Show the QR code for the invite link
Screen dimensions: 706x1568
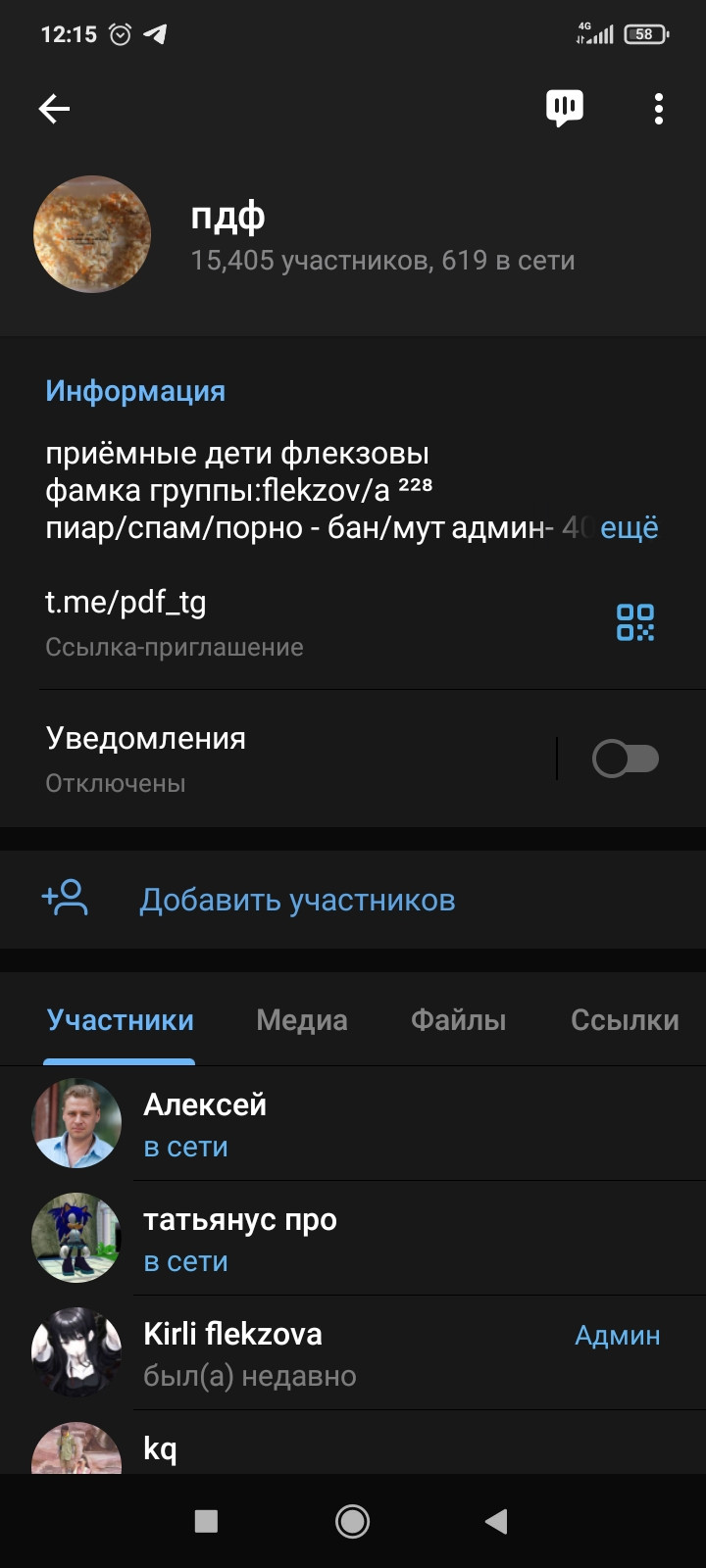click(x=634, y=622)
